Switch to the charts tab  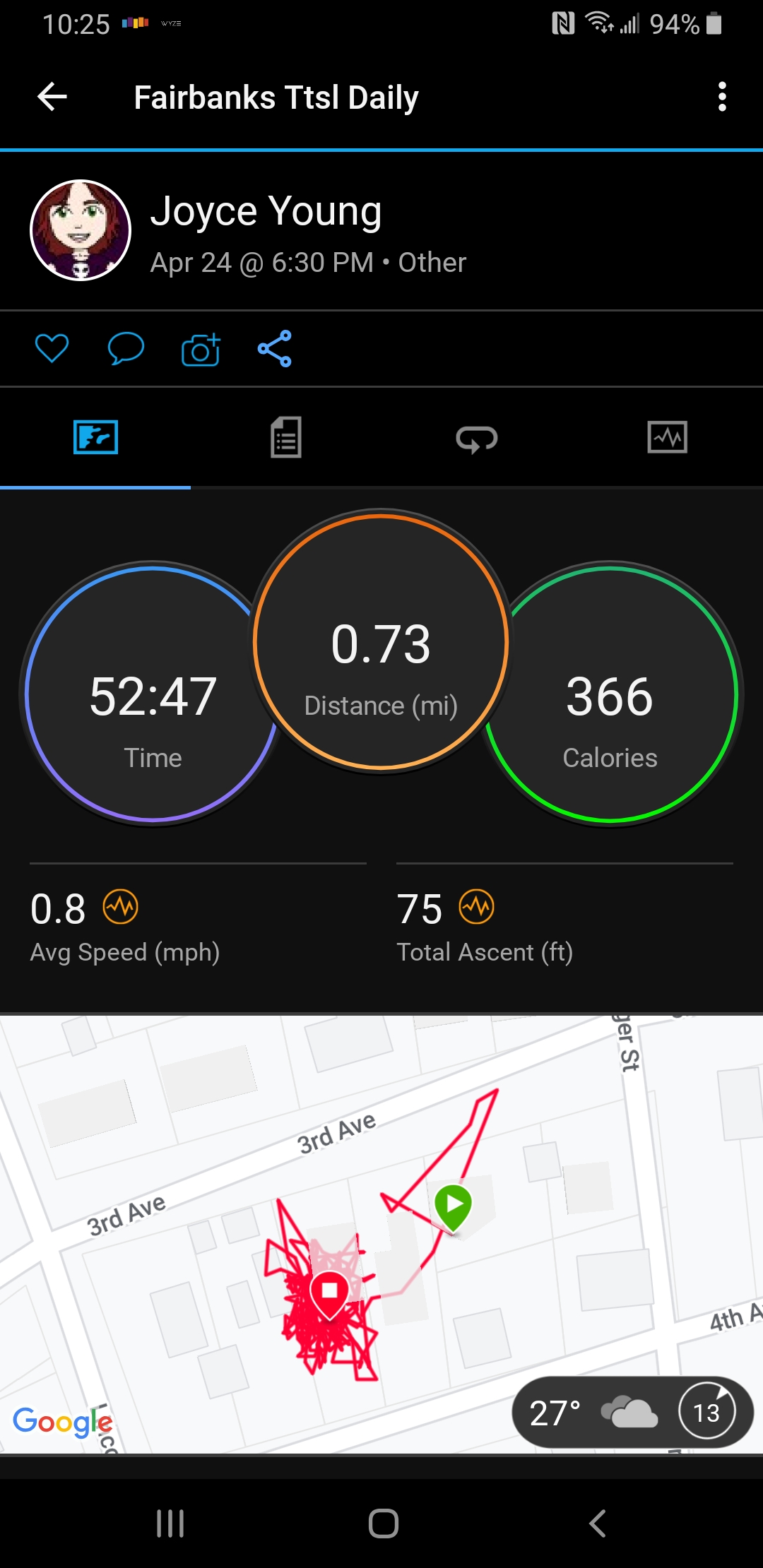(x=668, y=437)
